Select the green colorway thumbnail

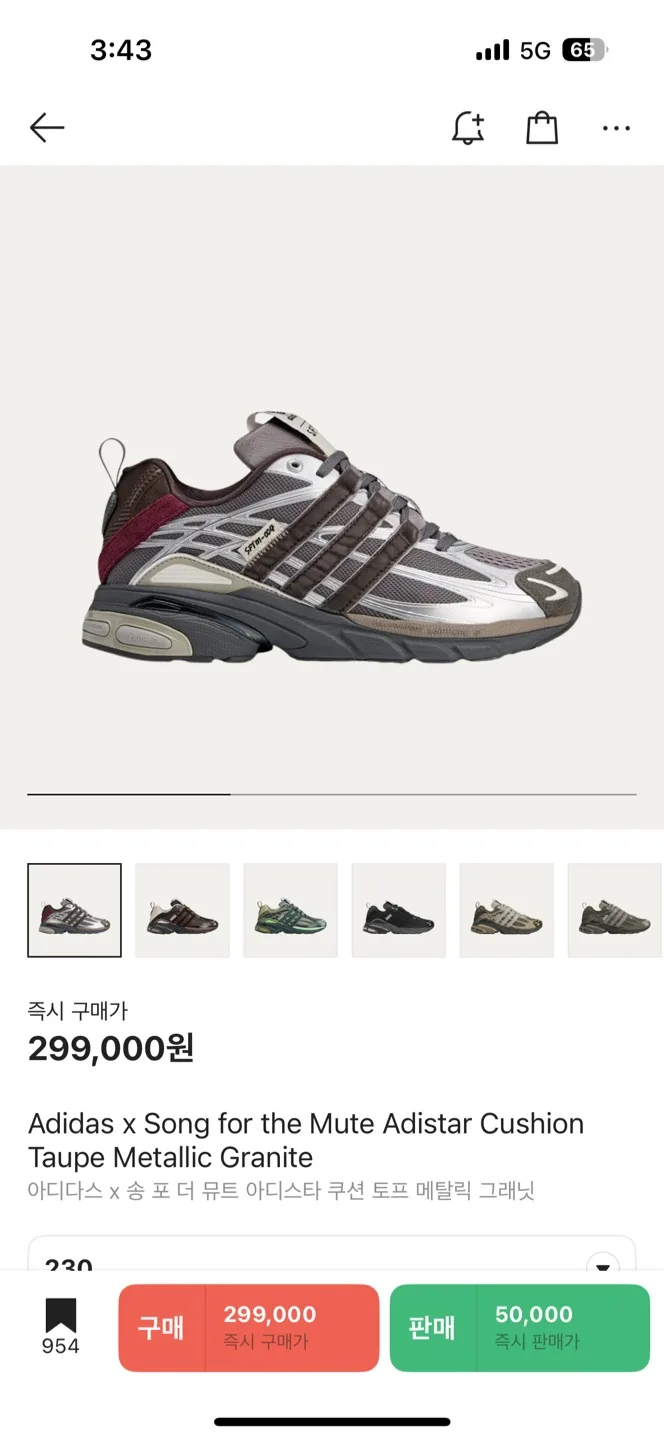(x=290, y=911)
